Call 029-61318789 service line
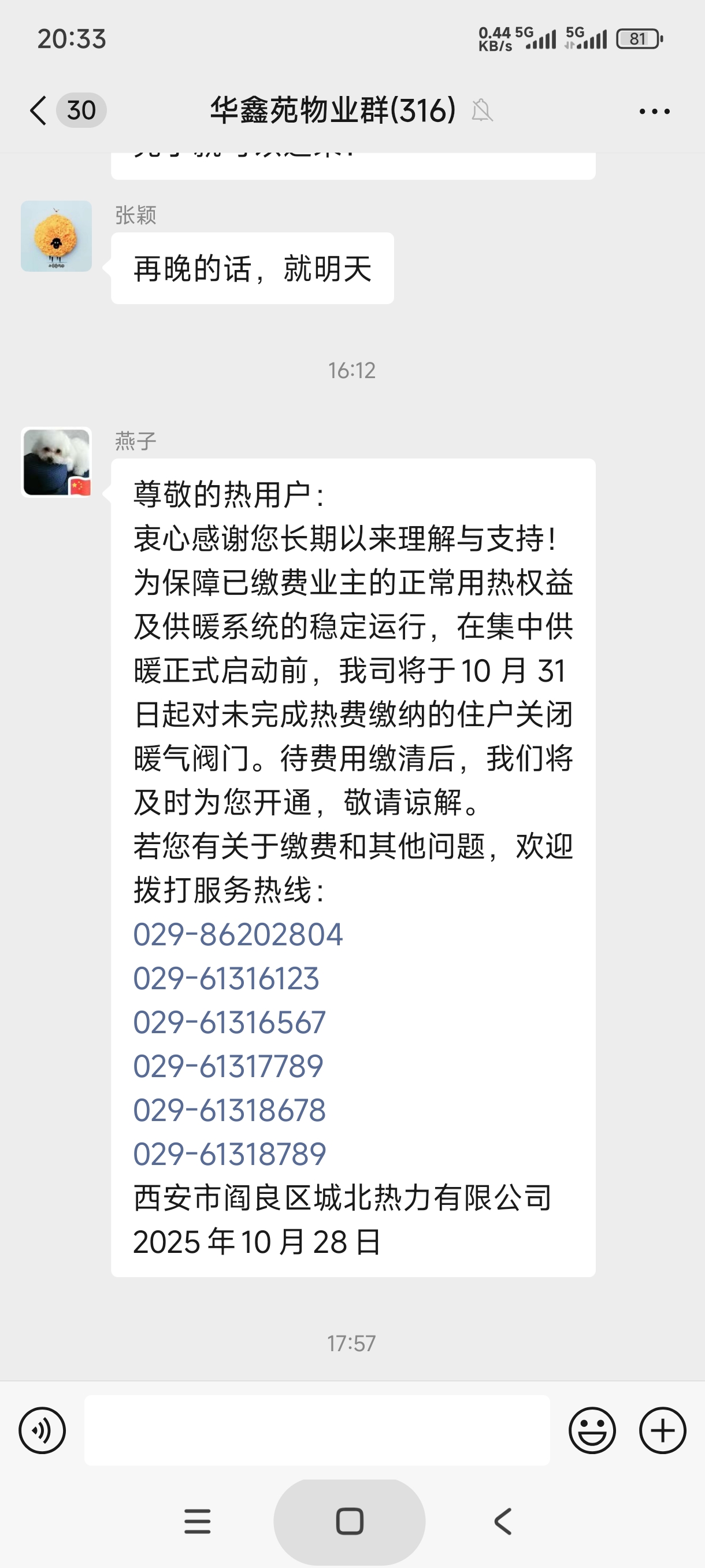The image size is (705, 1568). click(229, 1153)
